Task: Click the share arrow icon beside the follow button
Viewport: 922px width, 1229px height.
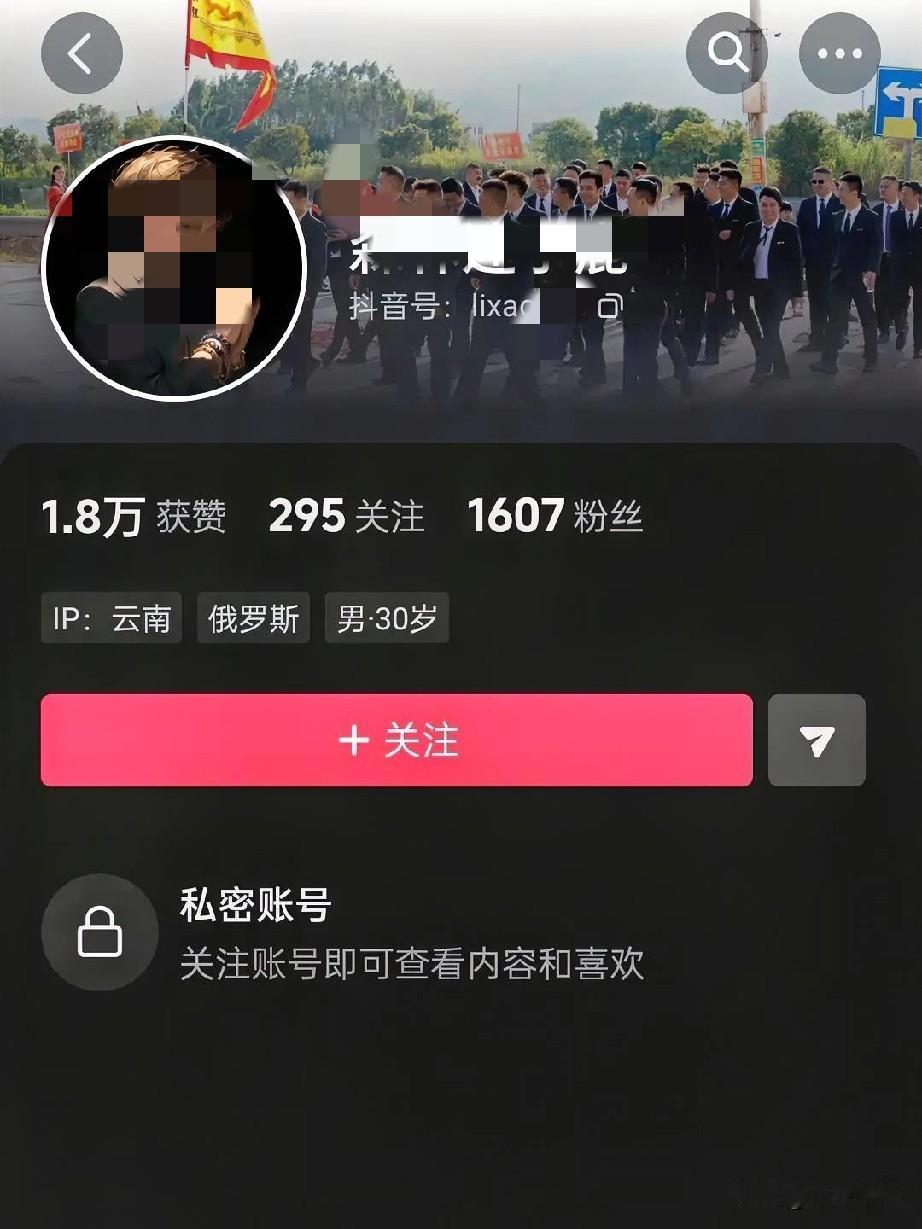Action: 817,740
